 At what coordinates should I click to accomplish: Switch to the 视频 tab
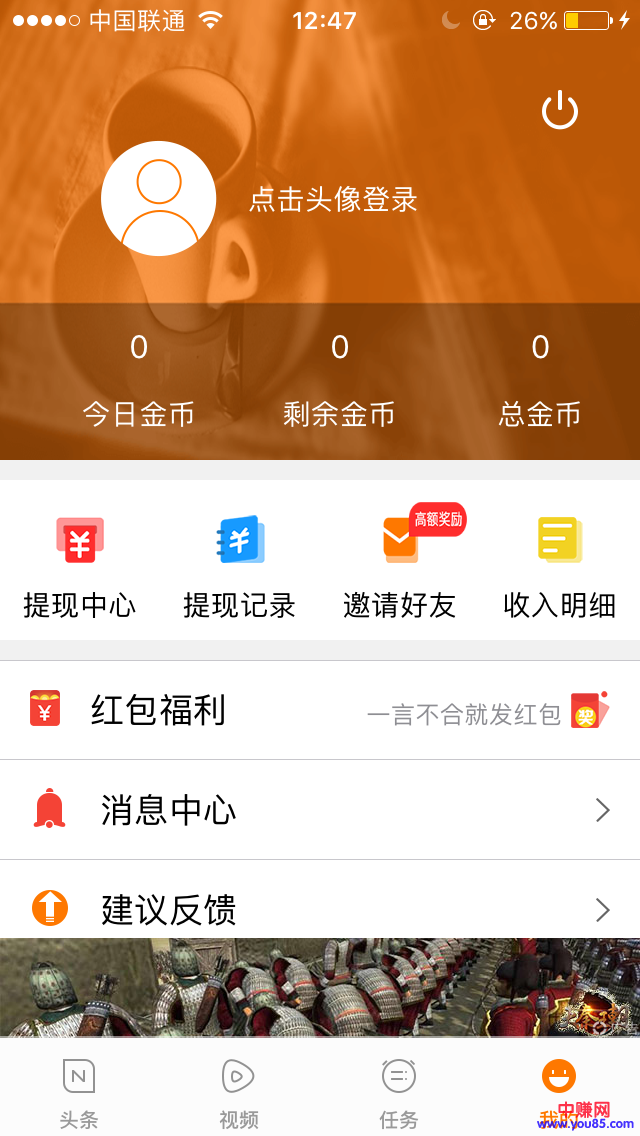coord(238,1090)
